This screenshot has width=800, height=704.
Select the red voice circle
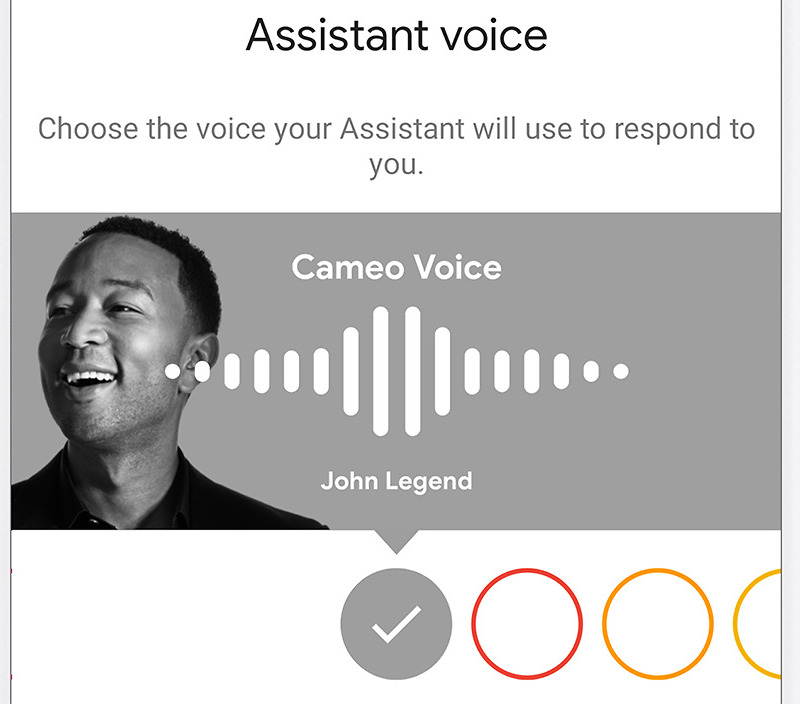coord(527,623)
